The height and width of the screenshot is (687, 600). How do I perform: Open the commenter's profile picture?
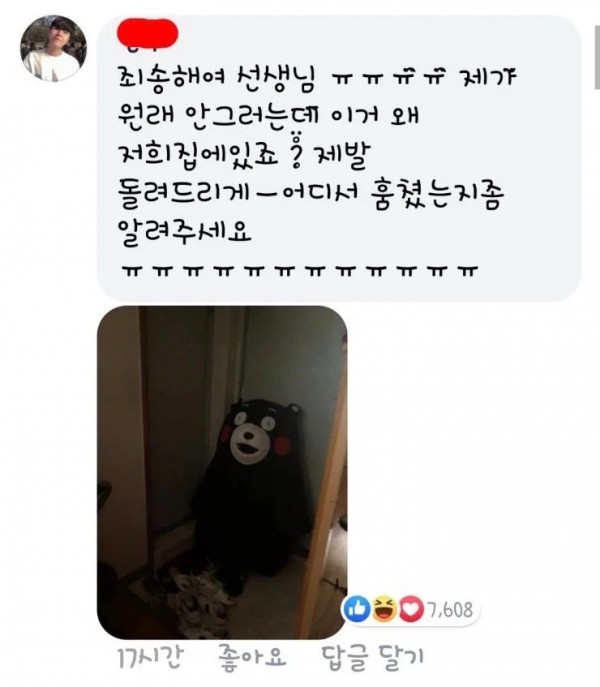pyautogui.click(x=53, y=48)
